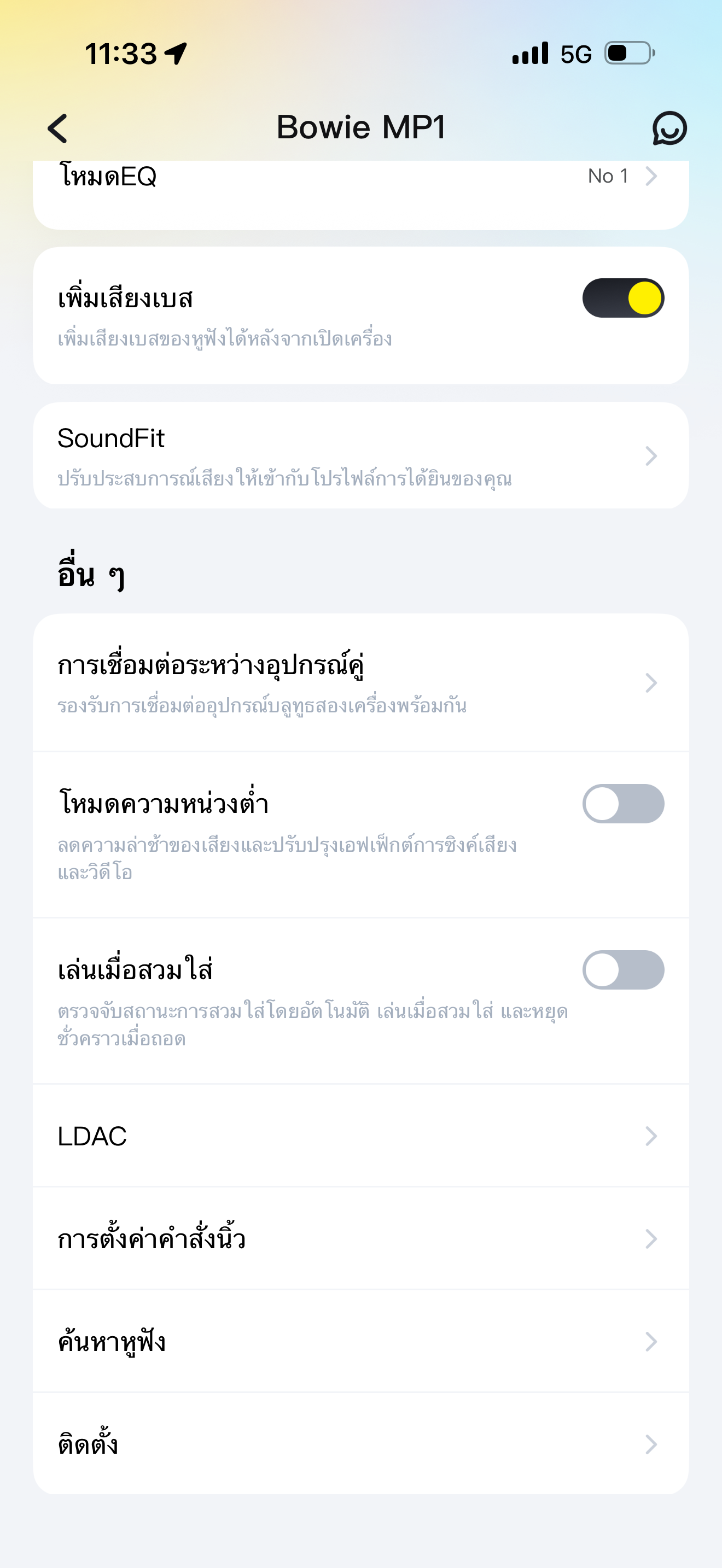Enable the โหมดความหน่วงต่ำ low latency switch
Screen dimensions: 722x1568
[623, 804]
